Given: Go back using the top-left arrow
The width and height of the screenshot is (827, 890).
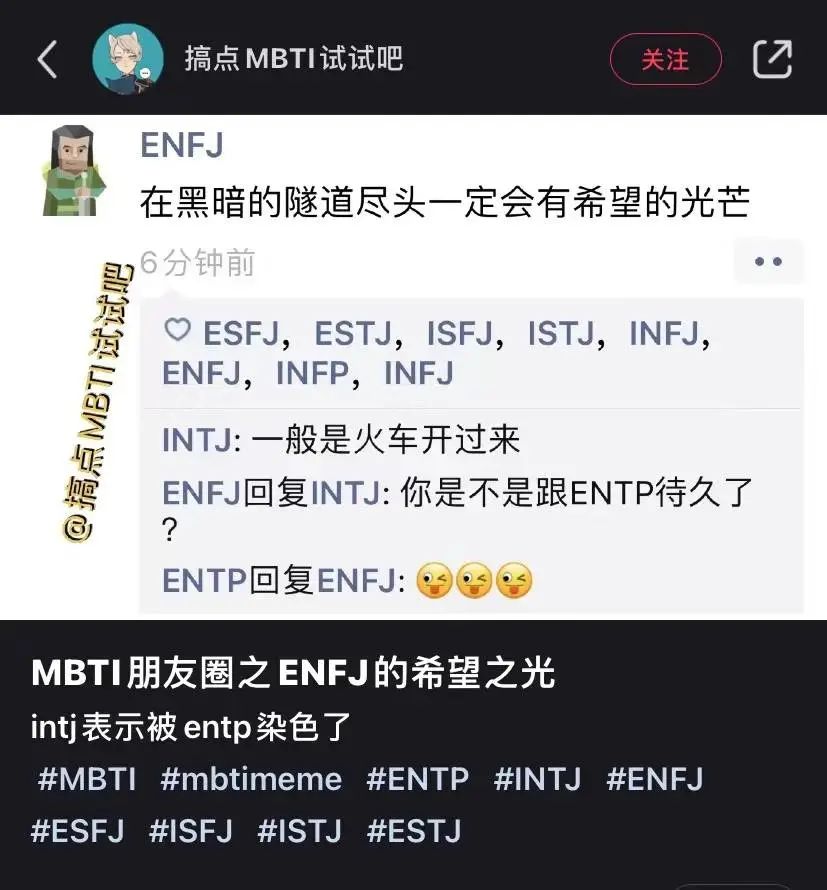Looking at the screenshot, I should click(x=47, y=59).
